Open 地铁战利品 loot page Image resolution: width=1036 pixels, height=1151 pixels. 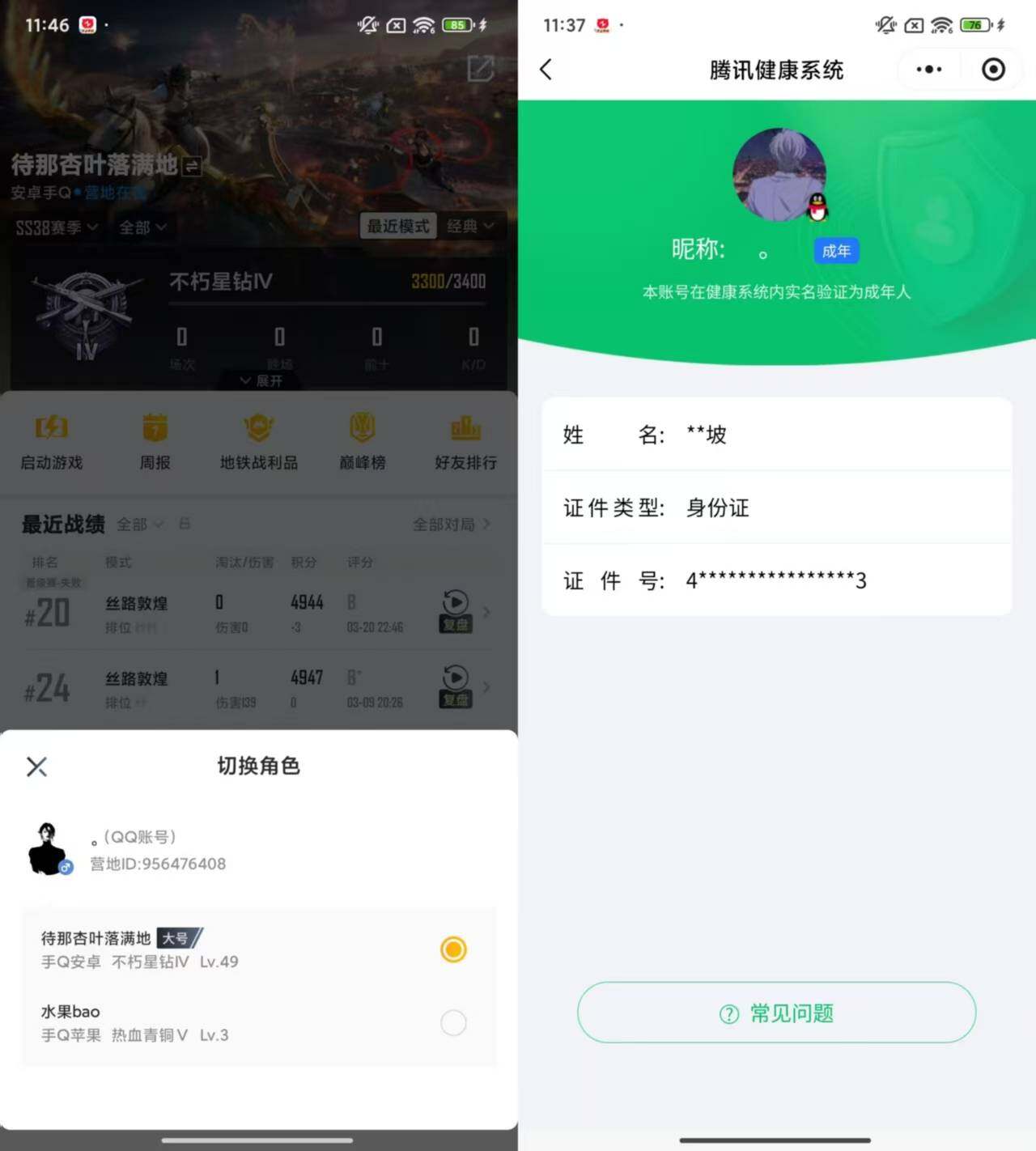[258, 441]
